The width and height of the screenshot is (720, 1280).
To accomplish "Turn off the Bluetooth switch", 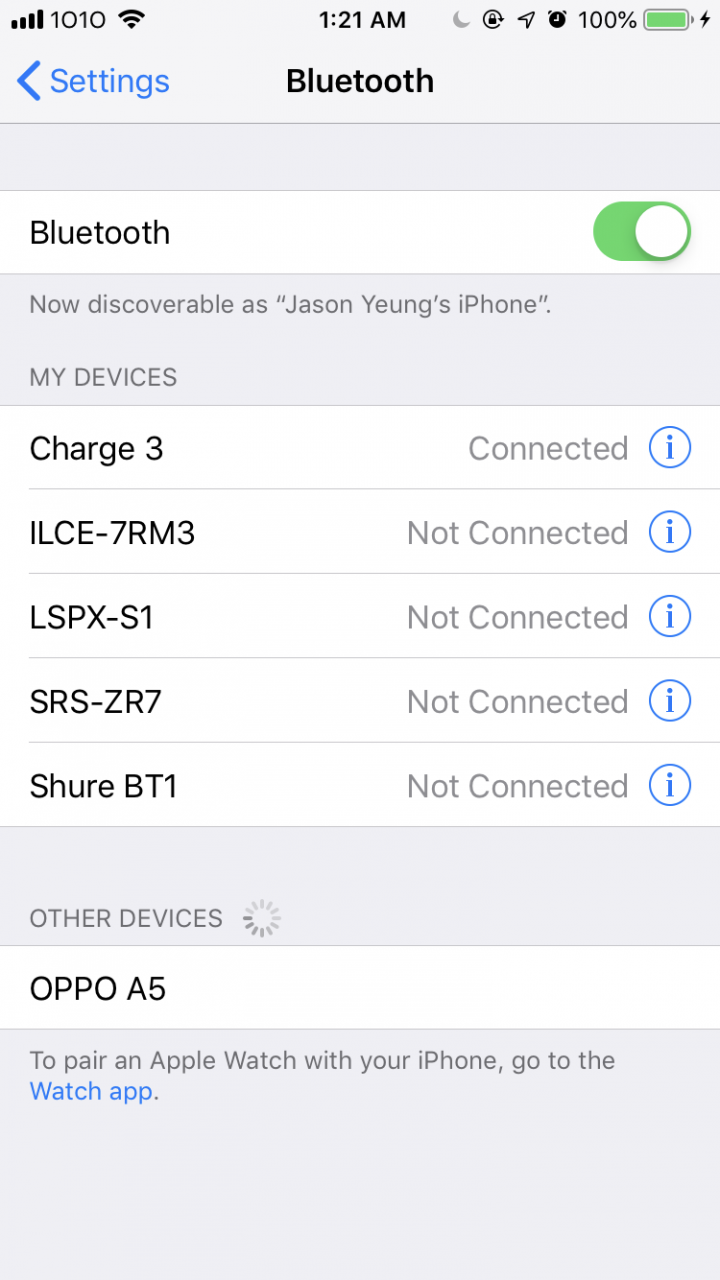I will click(x=641, y=232).
